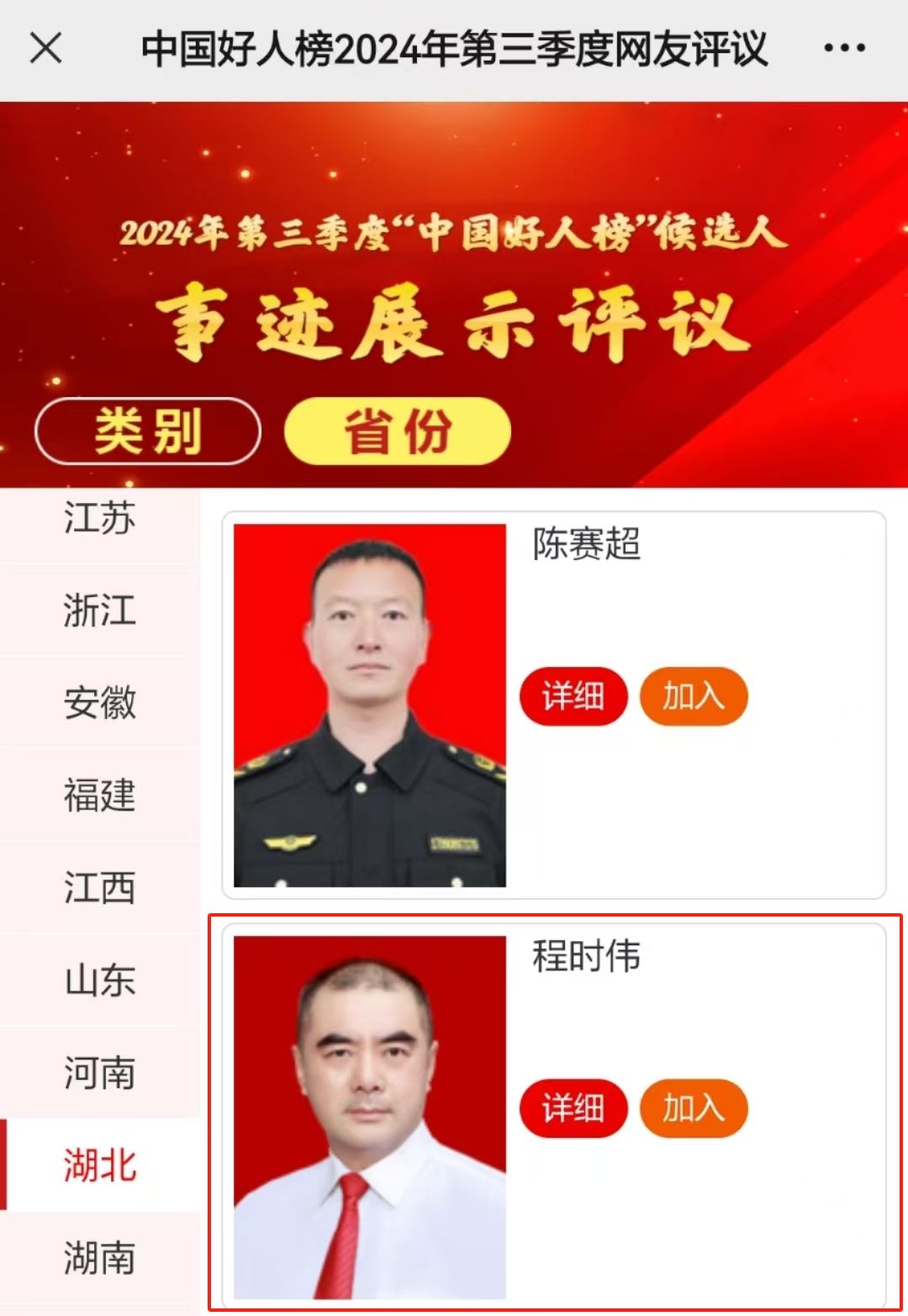The image size is (908, 1316).
Task: Open 程时伟's candidate photo
Action: [370, 1118]
